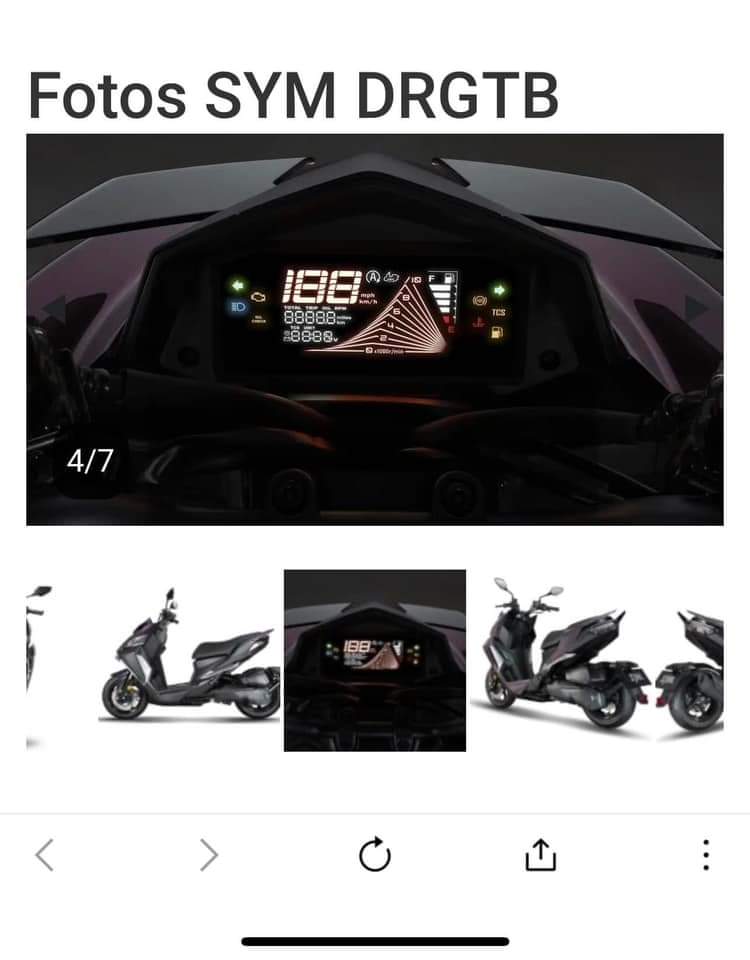Screen dimensions: 750x960
Task: Advance to the next gallery photo
Action: (697, 309)
